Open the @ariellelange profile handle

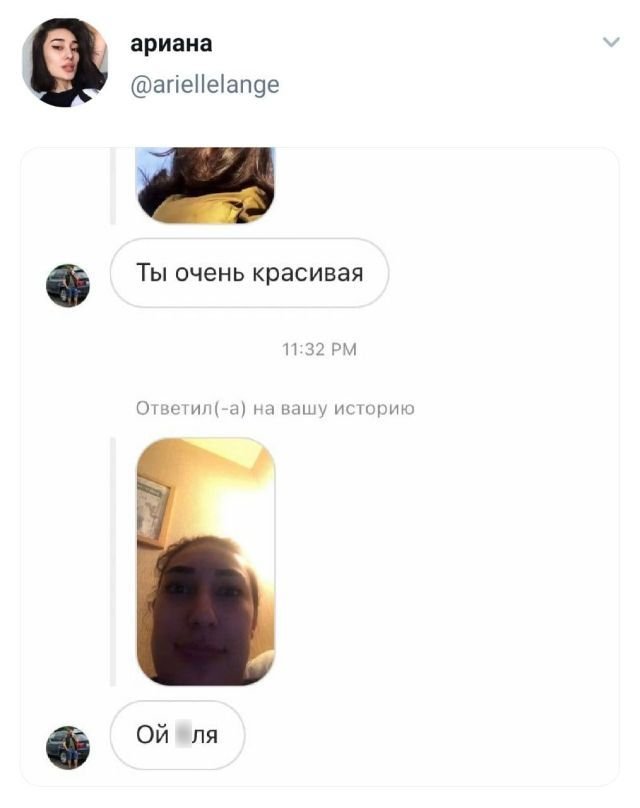[x=205, y=86]
